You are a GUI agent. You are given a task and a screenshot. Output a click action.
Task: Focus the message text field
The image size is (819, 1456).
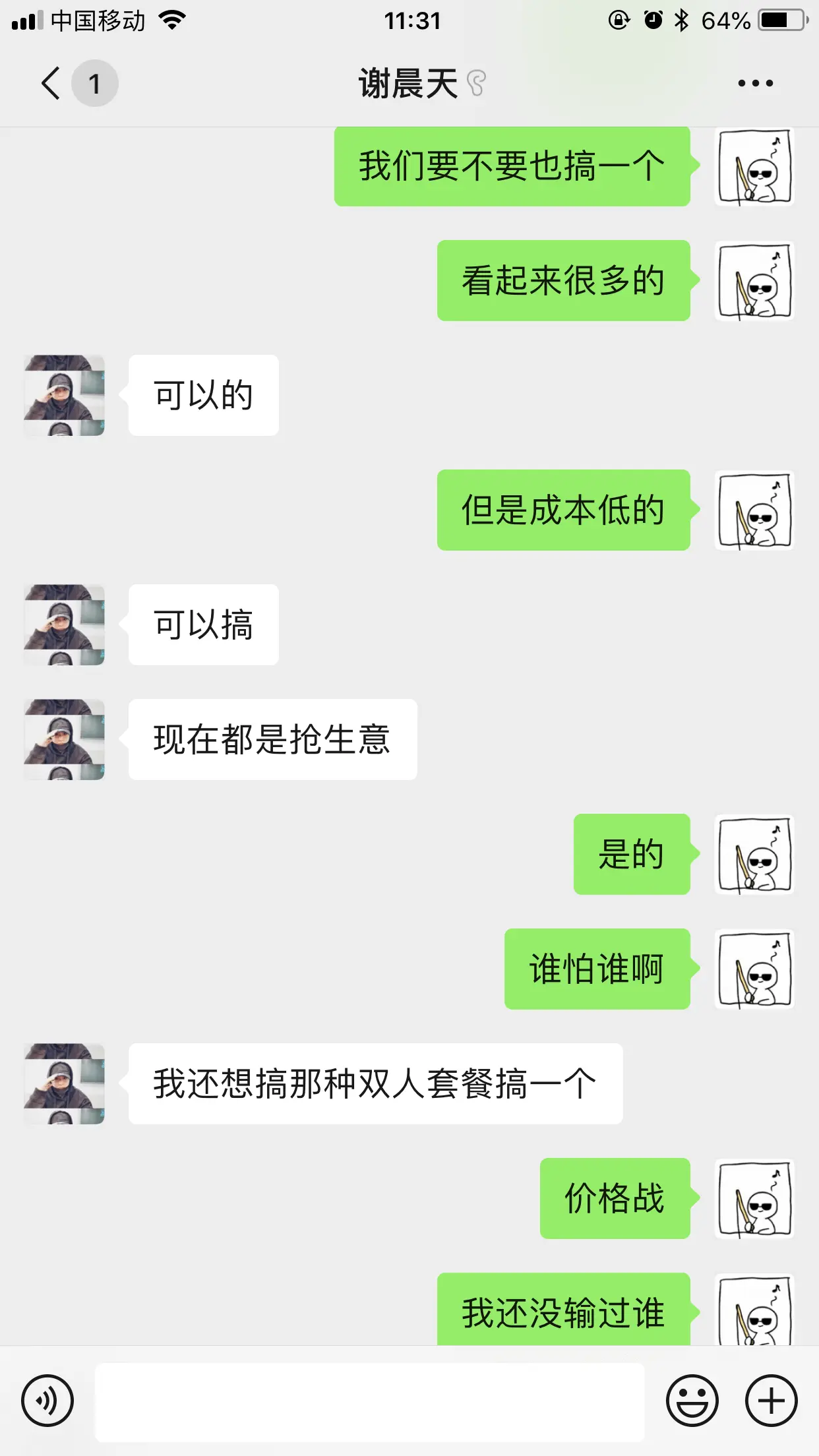pos(369,1402)
